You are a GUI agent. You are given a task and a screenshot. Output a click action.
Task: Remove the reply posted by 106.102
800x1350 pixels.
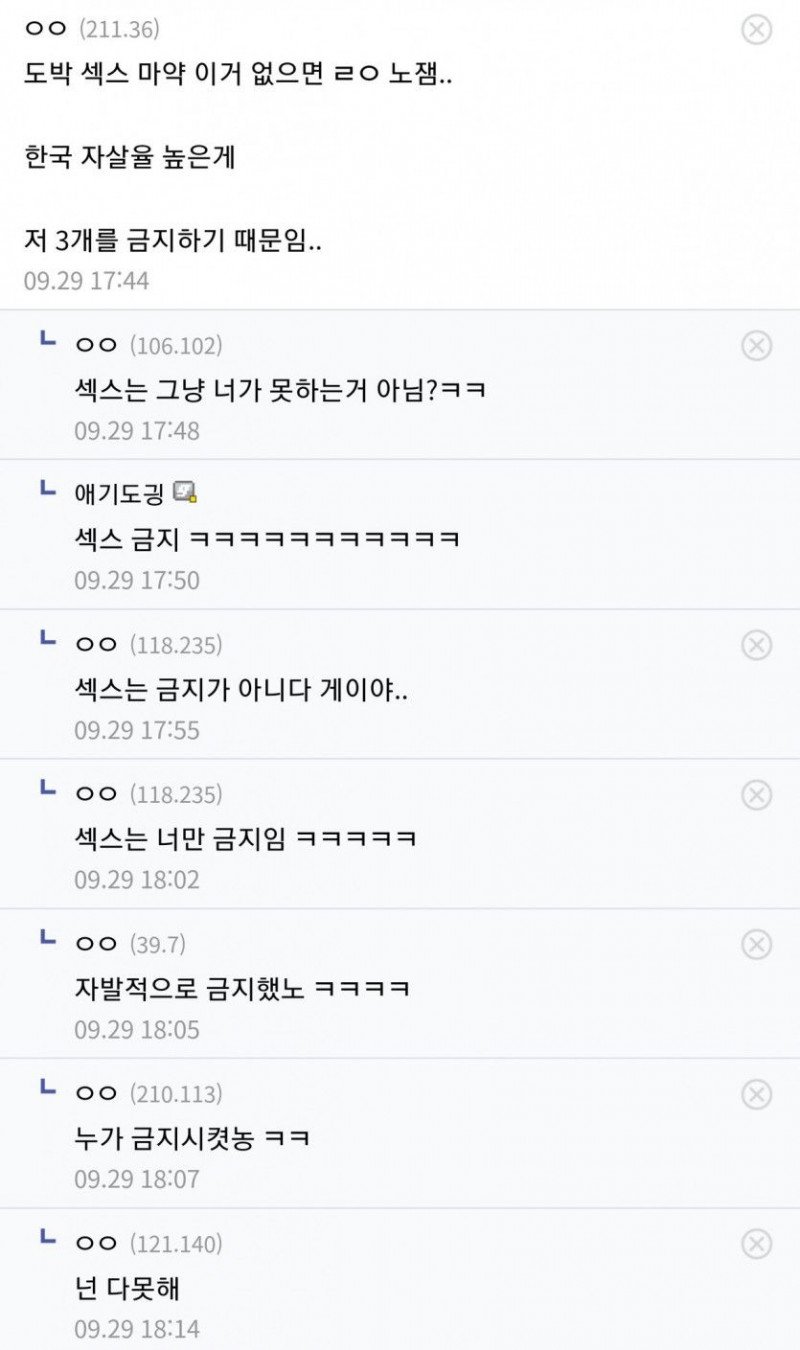pyautogui.click(x=757, y=346)
